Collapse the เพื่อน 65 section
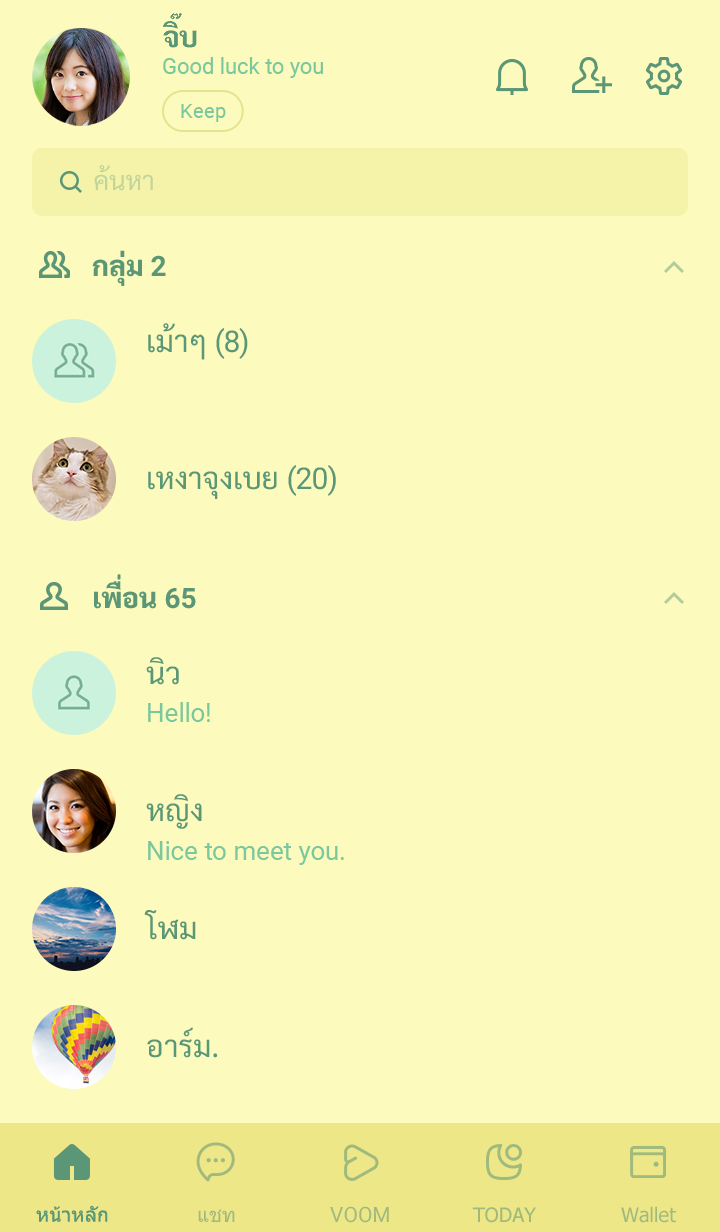720x1232 pixels. tap(674, 599)
